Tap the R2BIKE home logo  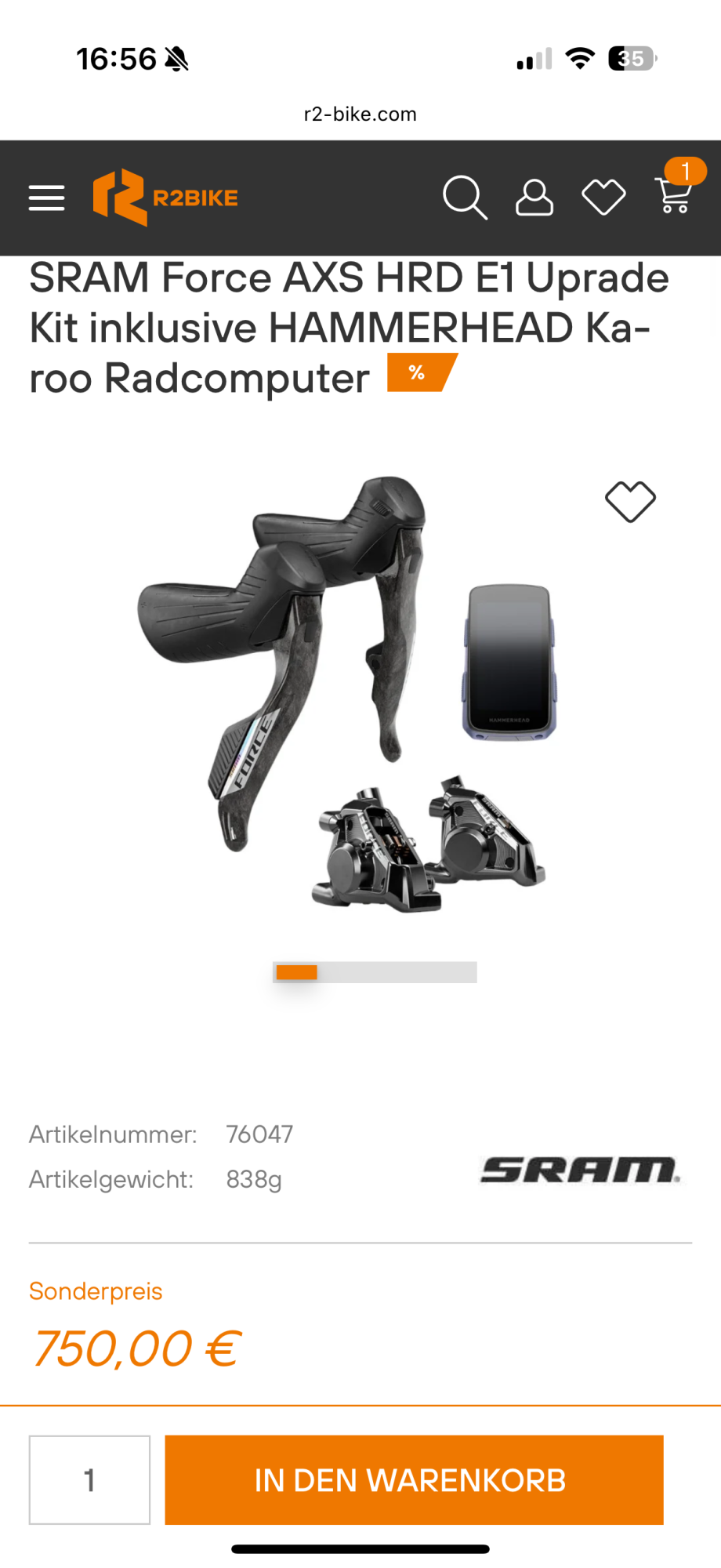165,198
